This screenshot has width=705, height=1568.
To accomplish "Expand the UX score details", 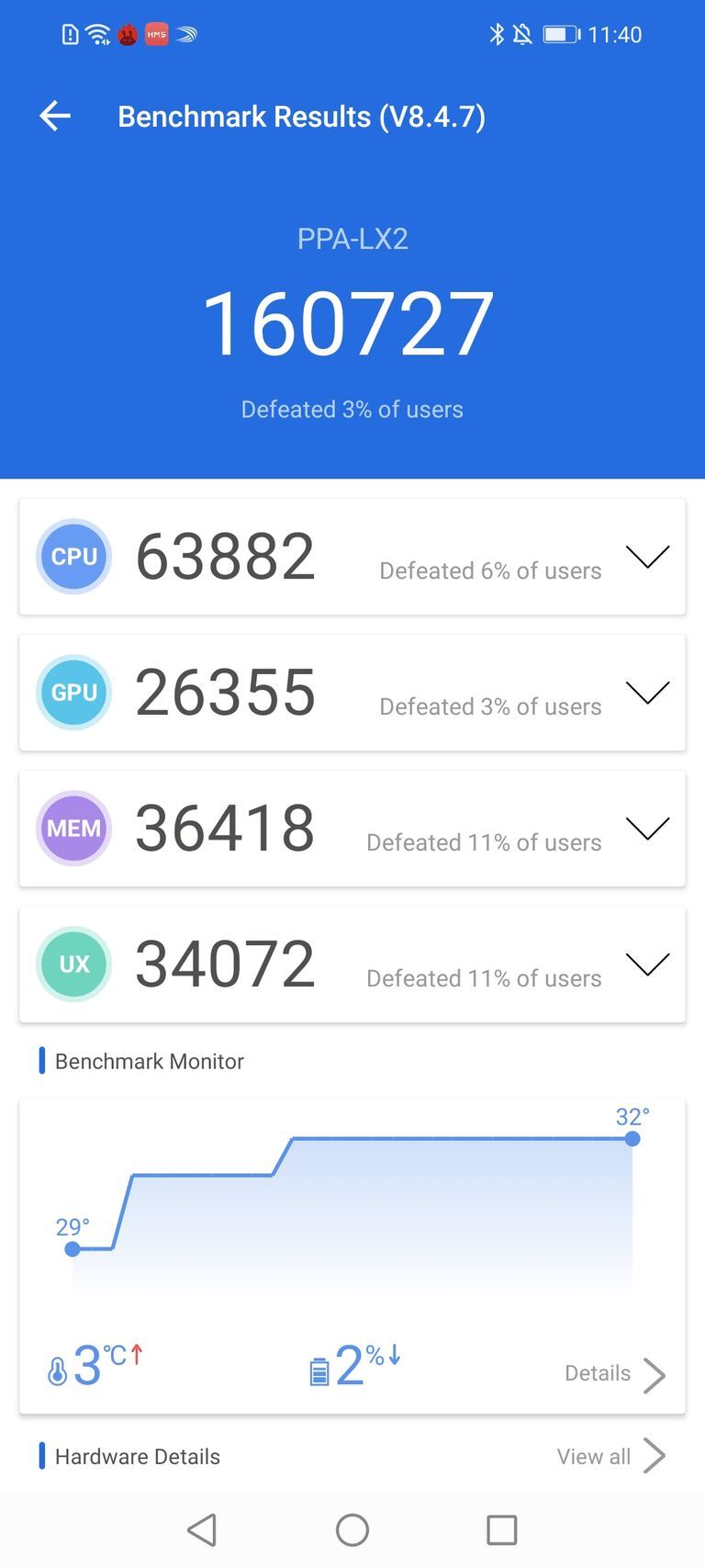I will click(648, 964).
